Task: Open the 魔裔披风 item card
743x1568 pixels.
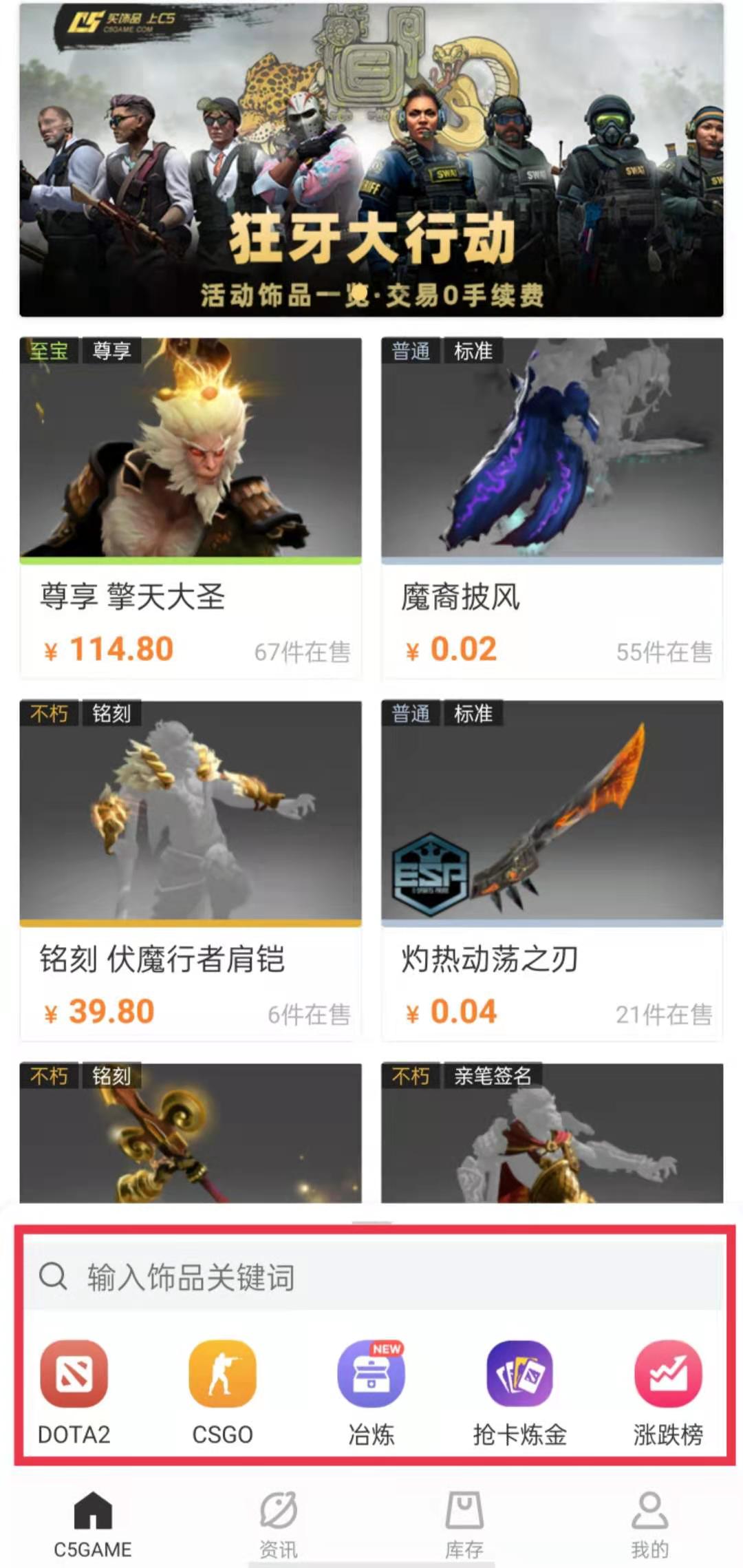Action: click(x=552, y=508)
